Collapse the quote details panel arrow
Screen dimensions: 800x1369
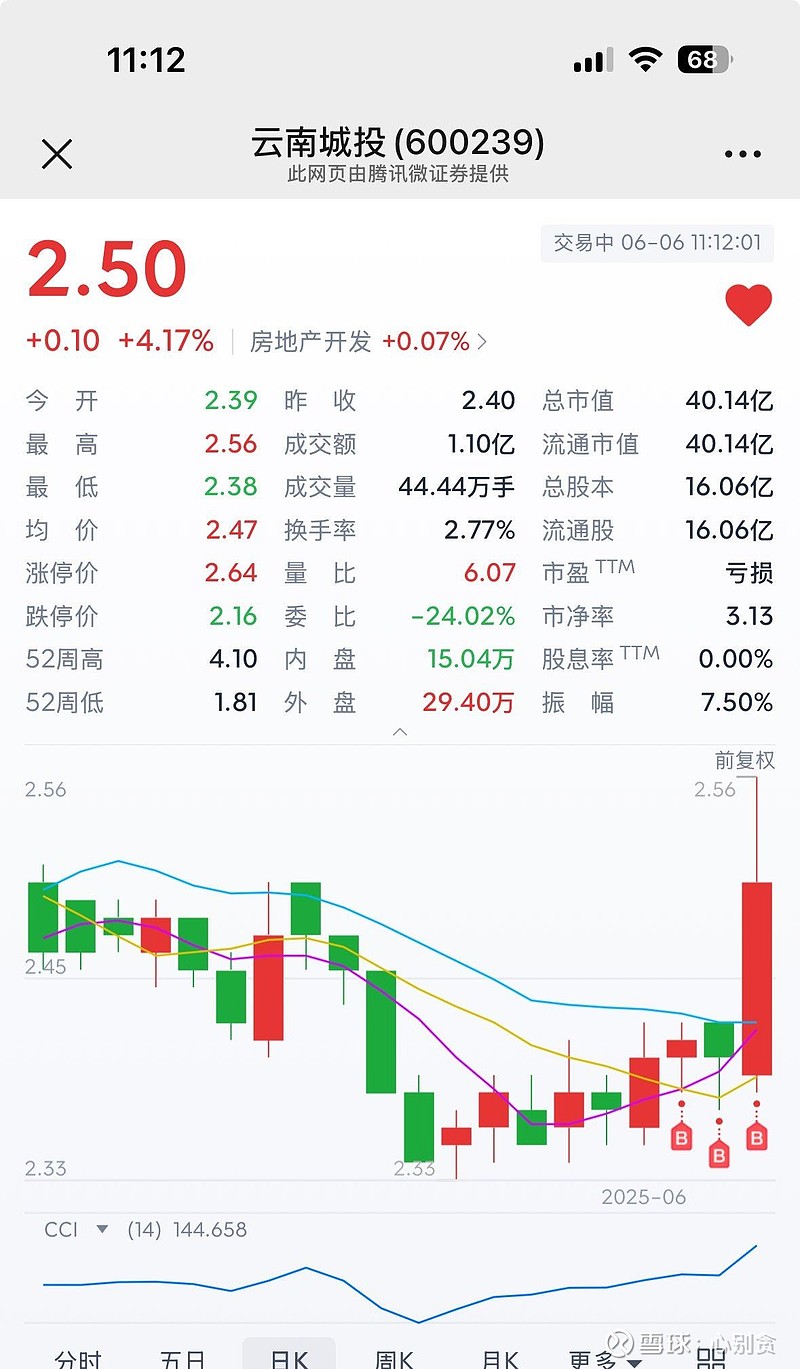pos(400,732)
